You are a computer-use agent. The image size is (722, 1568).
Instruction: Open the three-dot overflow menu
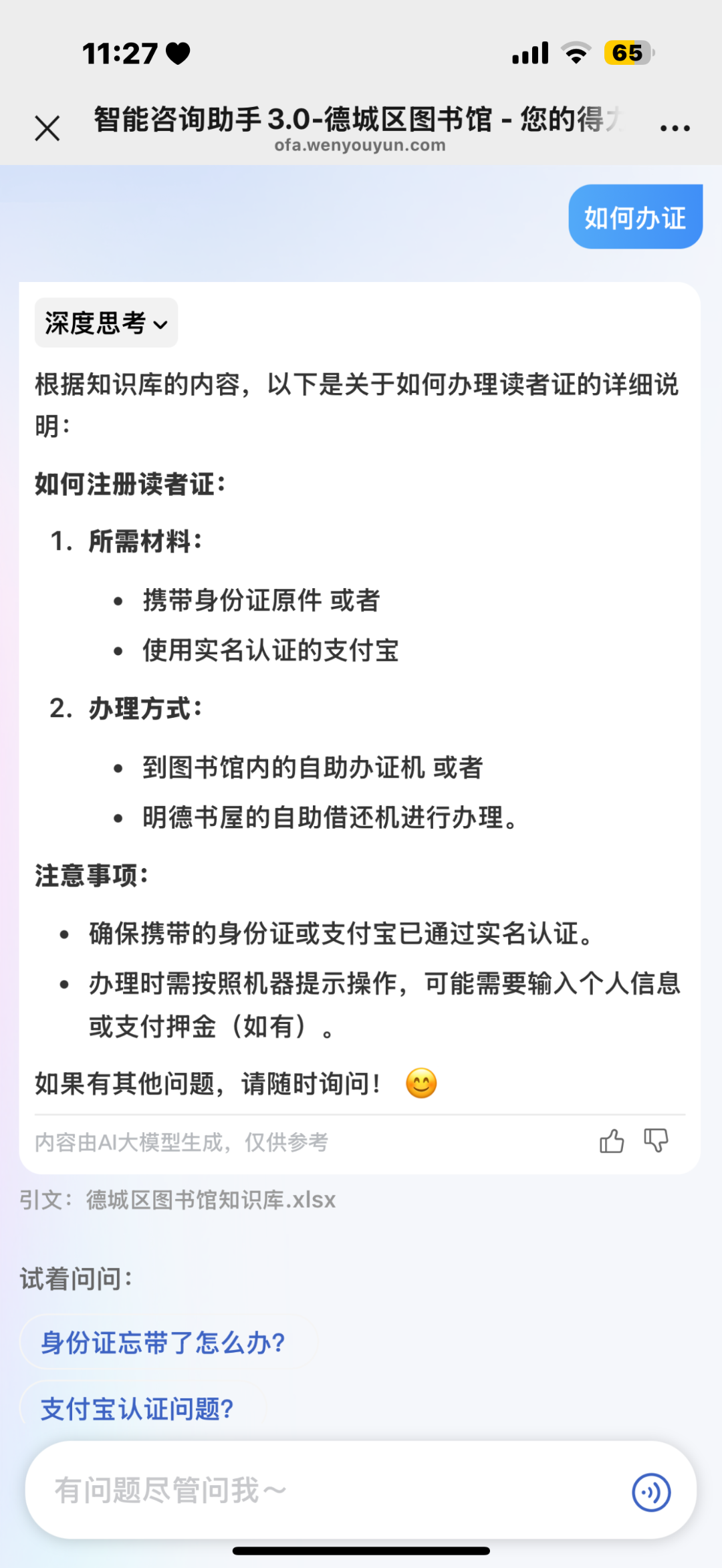click(675, 128)
